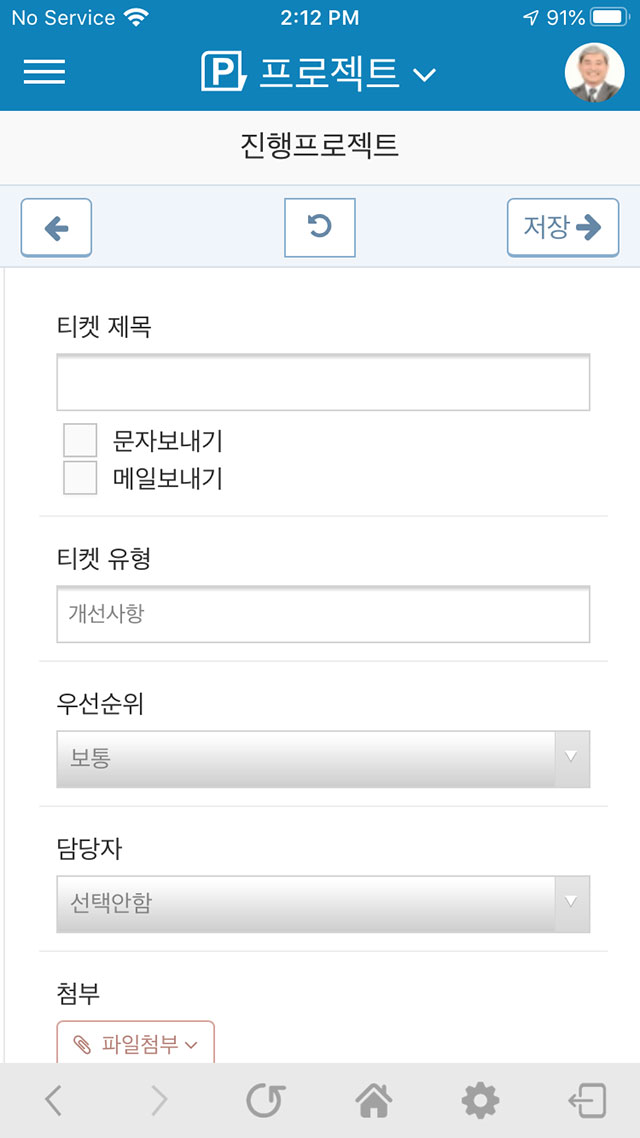This screenshot has height=1138, width=640.
Task: Tap the reset form button
Action: click(319, 228)
